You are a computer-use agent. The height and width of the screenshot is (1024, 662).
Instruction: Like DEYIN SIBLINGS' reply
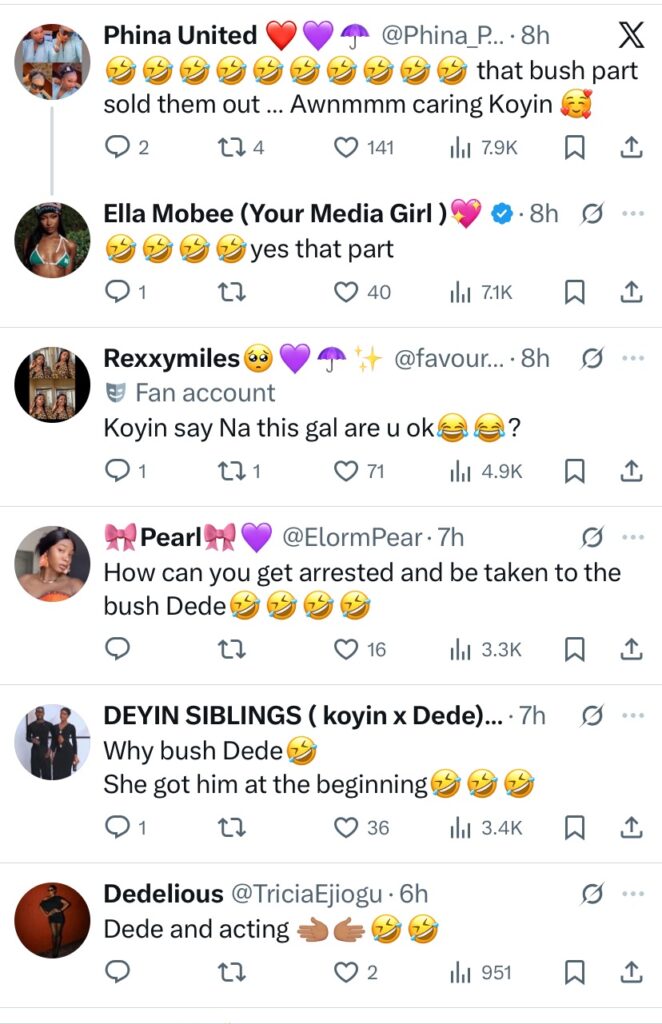pyautogui.click(x=346, y=827)
